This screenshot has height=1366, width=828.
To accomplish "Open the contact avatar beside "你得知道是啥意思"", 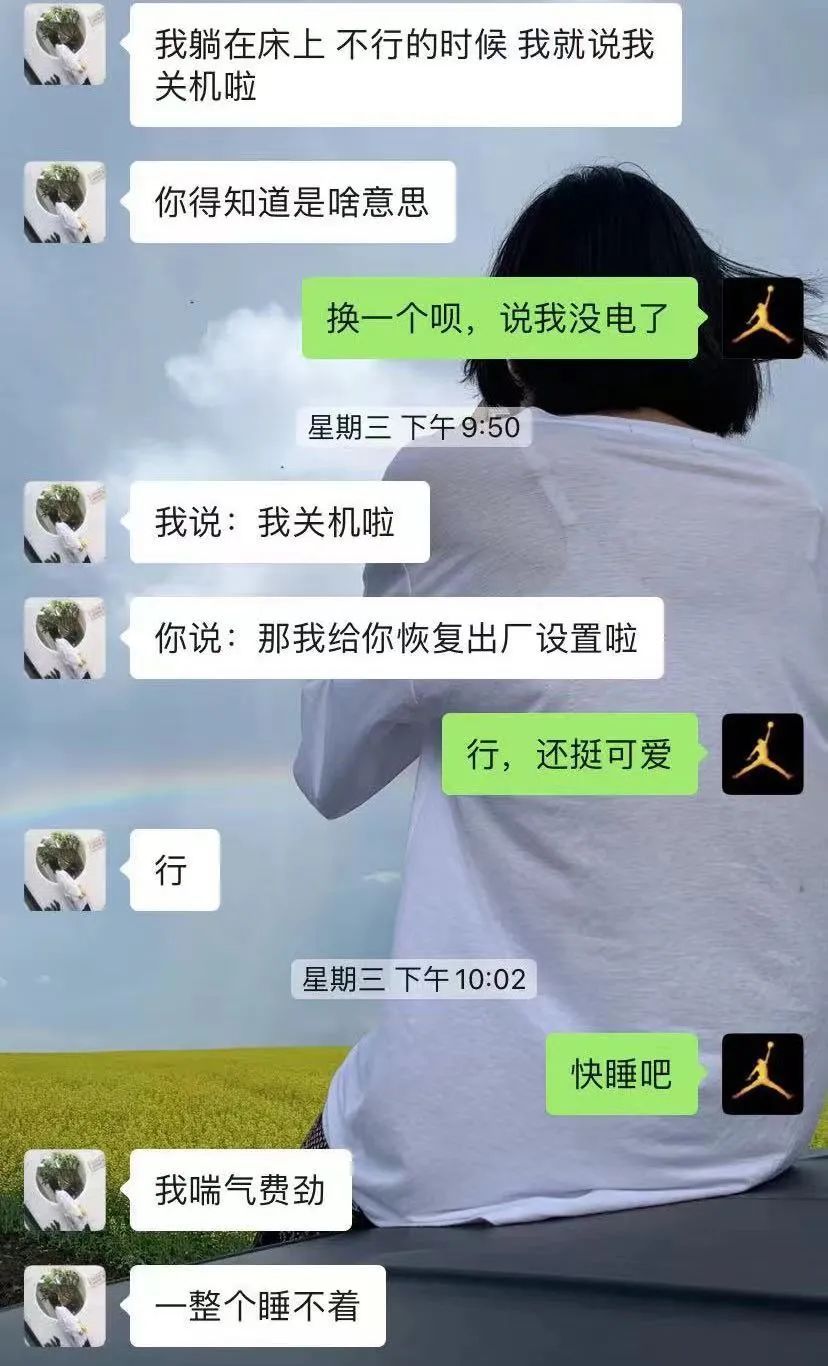I will click(x=65, y=202).
